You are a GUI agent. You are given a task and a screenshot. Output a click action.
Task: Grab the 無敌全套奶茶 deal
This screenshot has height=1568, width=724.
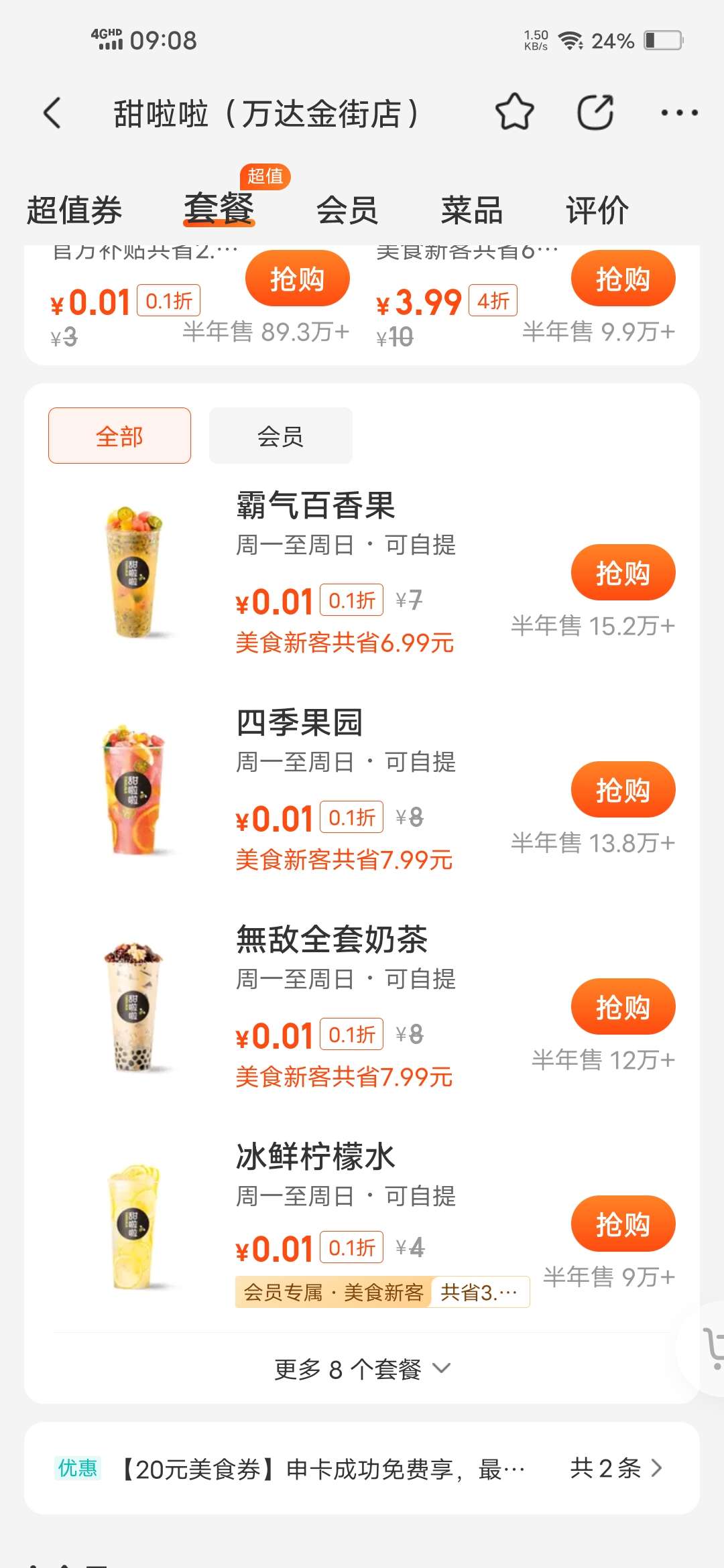[x=623, y=1007]
